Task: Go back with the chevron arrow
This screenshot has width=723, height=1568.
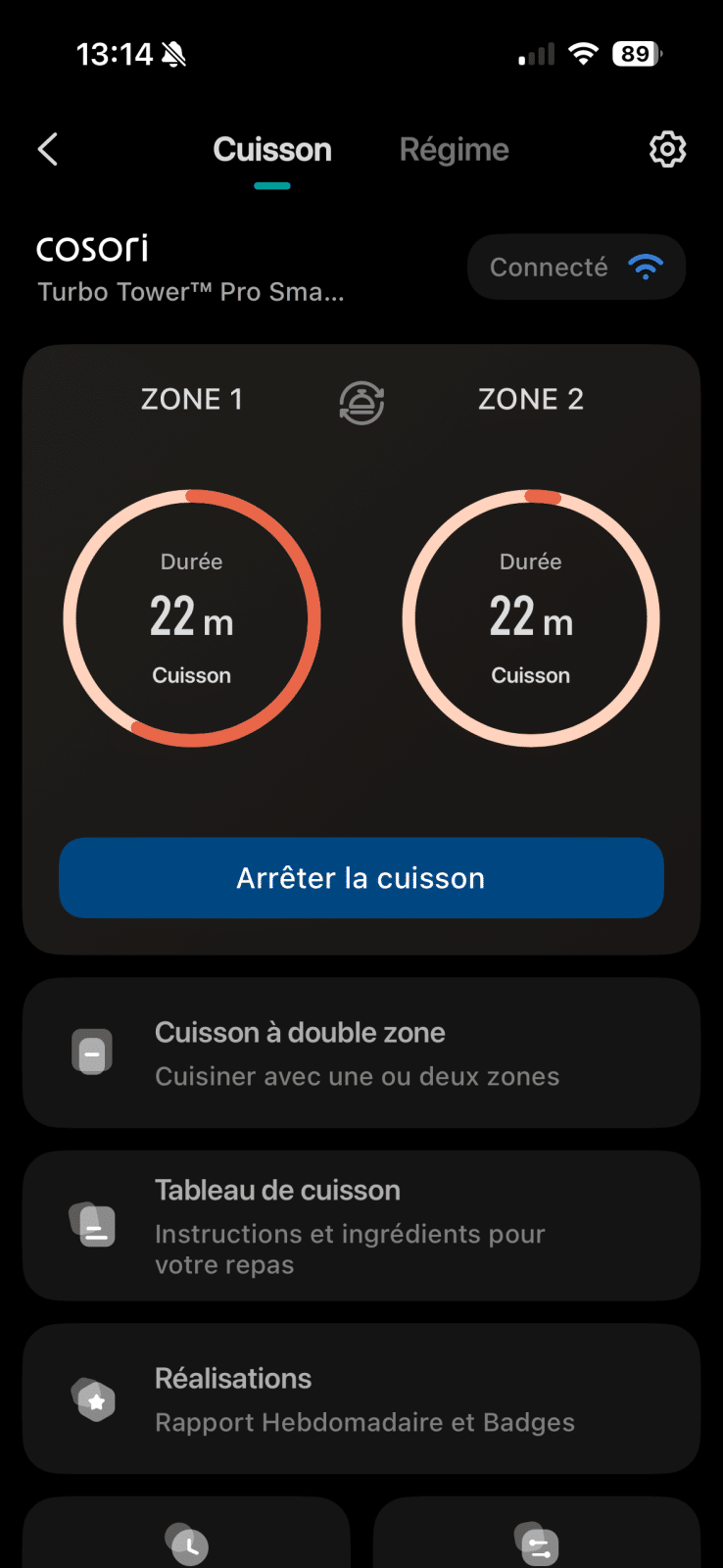Action: [x=47, y=149]
